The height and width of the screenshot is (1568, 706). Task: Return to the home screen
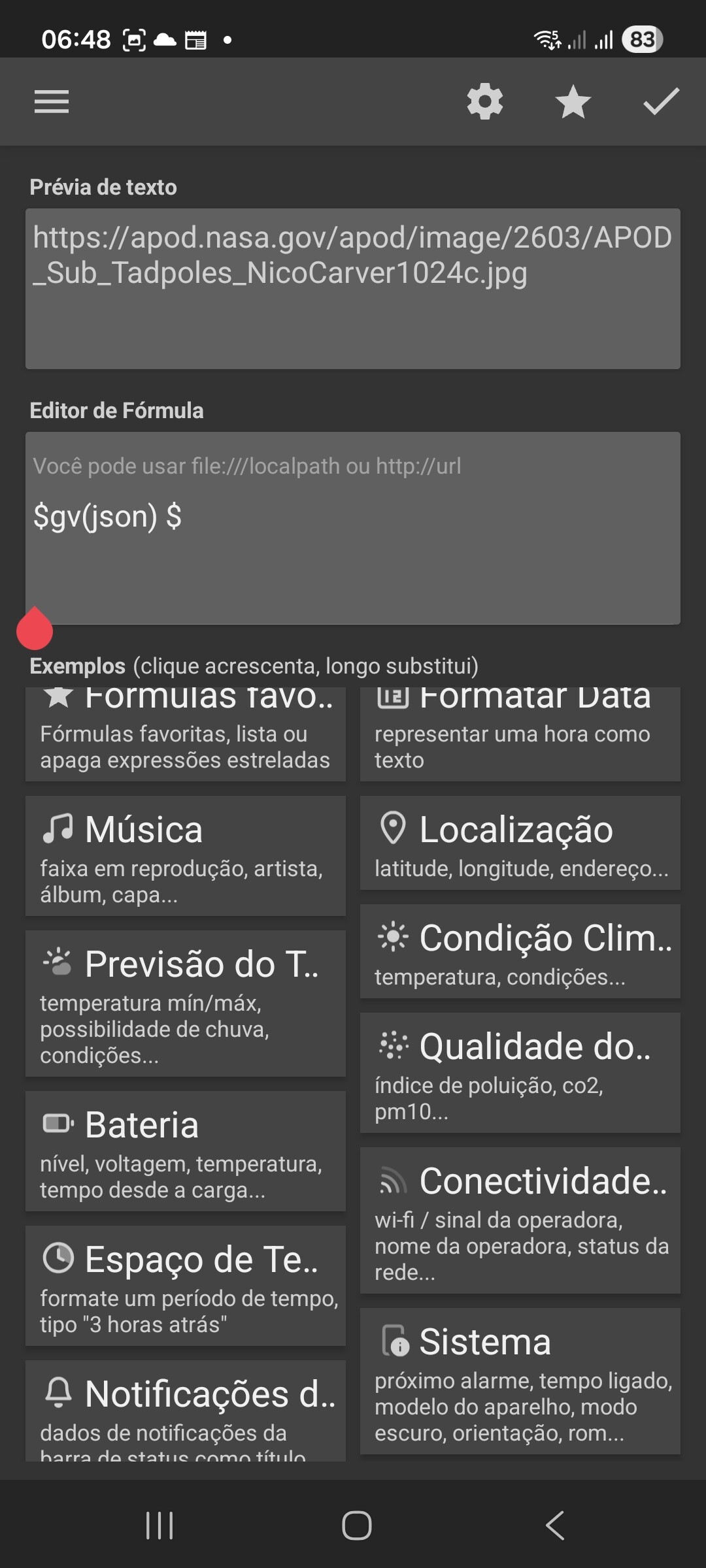357,1526
